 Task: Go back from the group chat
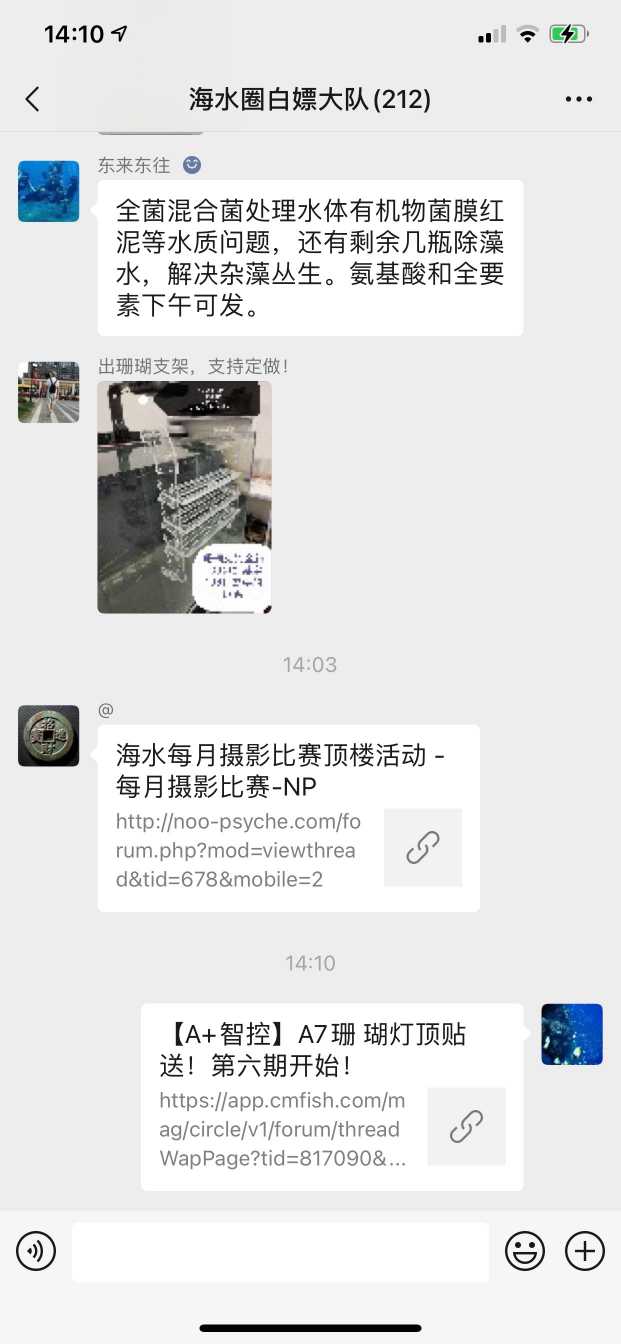click(33, 99)
